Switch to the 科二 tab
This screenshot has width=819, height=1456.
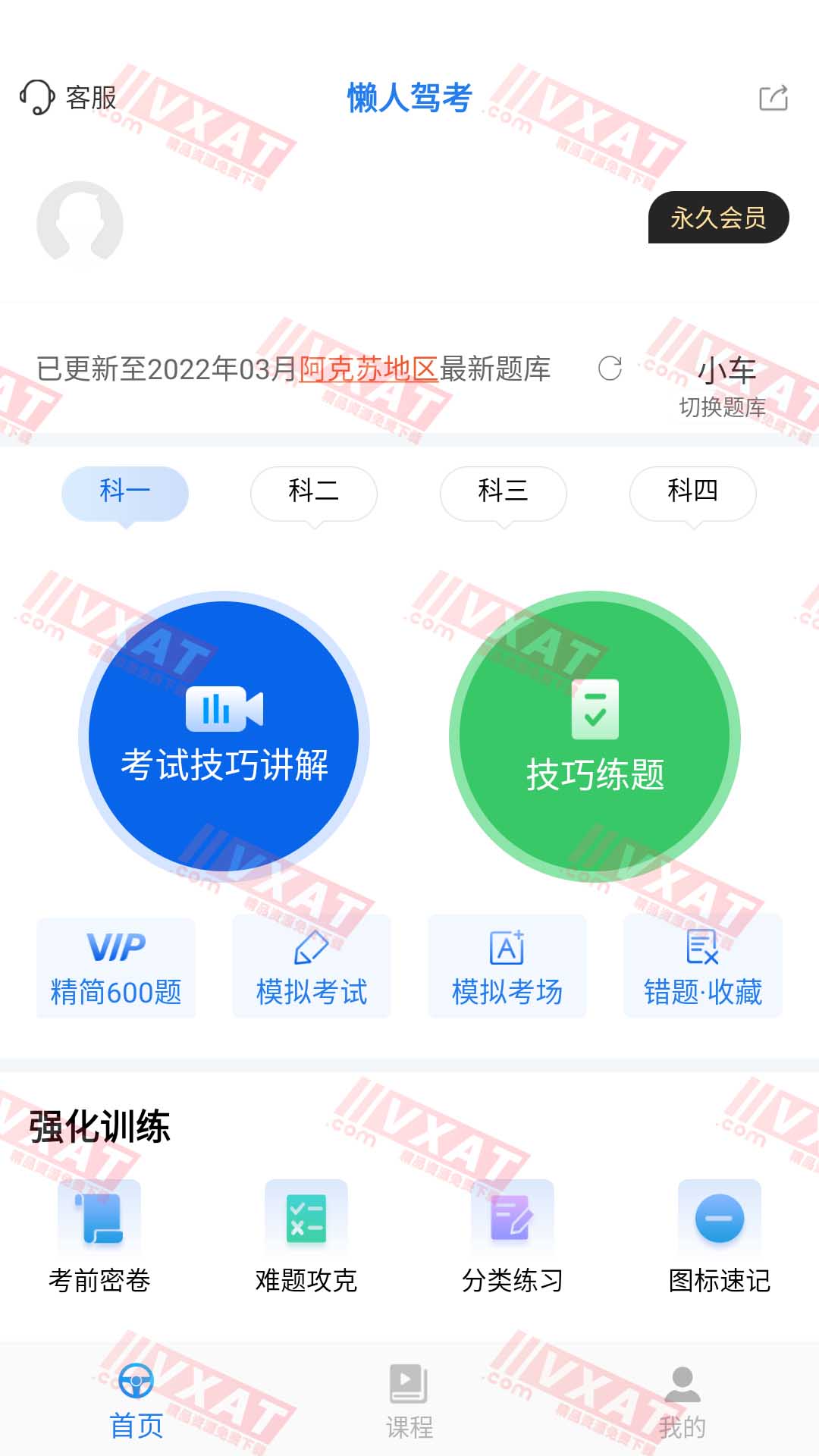pyautogui.click(x=314, y=493)
